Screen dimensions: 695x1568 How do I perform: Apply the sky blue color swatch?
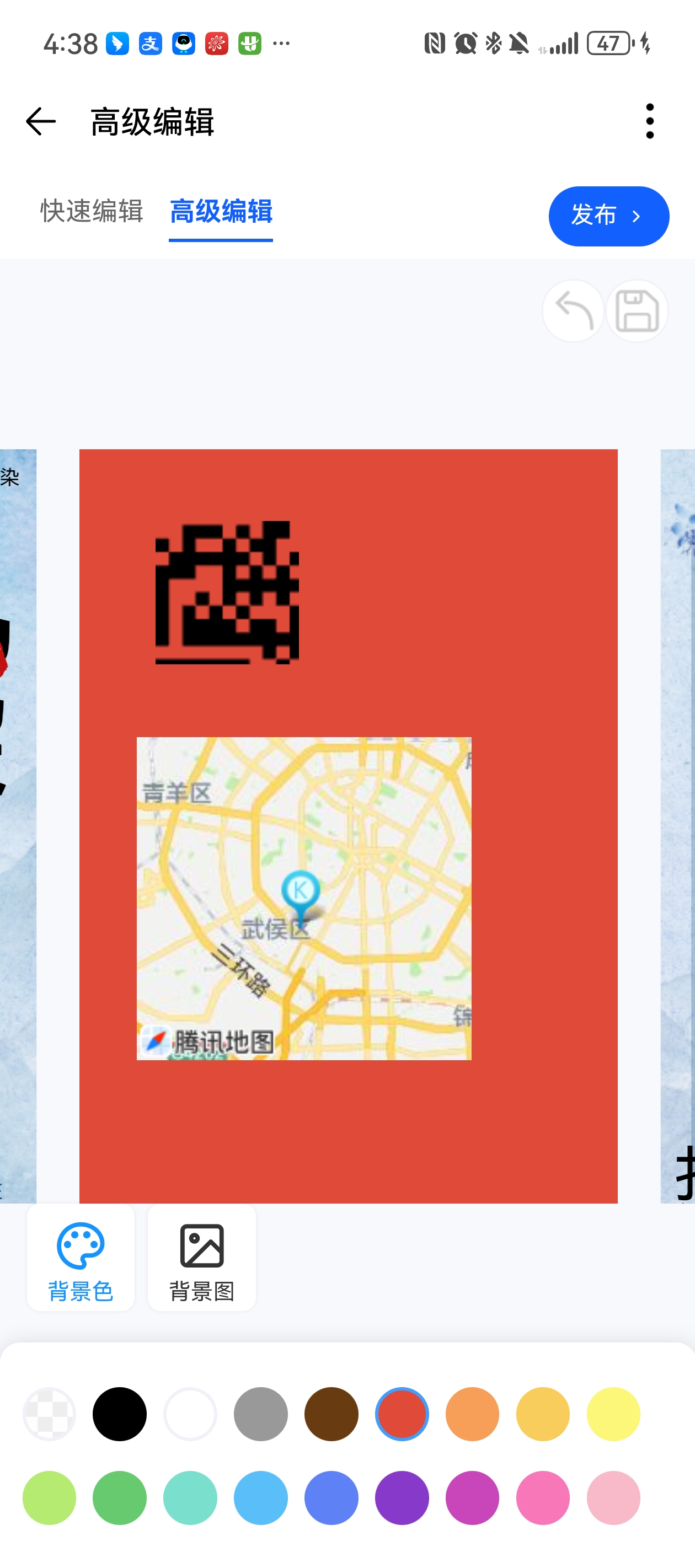[x=261, y=1497]
